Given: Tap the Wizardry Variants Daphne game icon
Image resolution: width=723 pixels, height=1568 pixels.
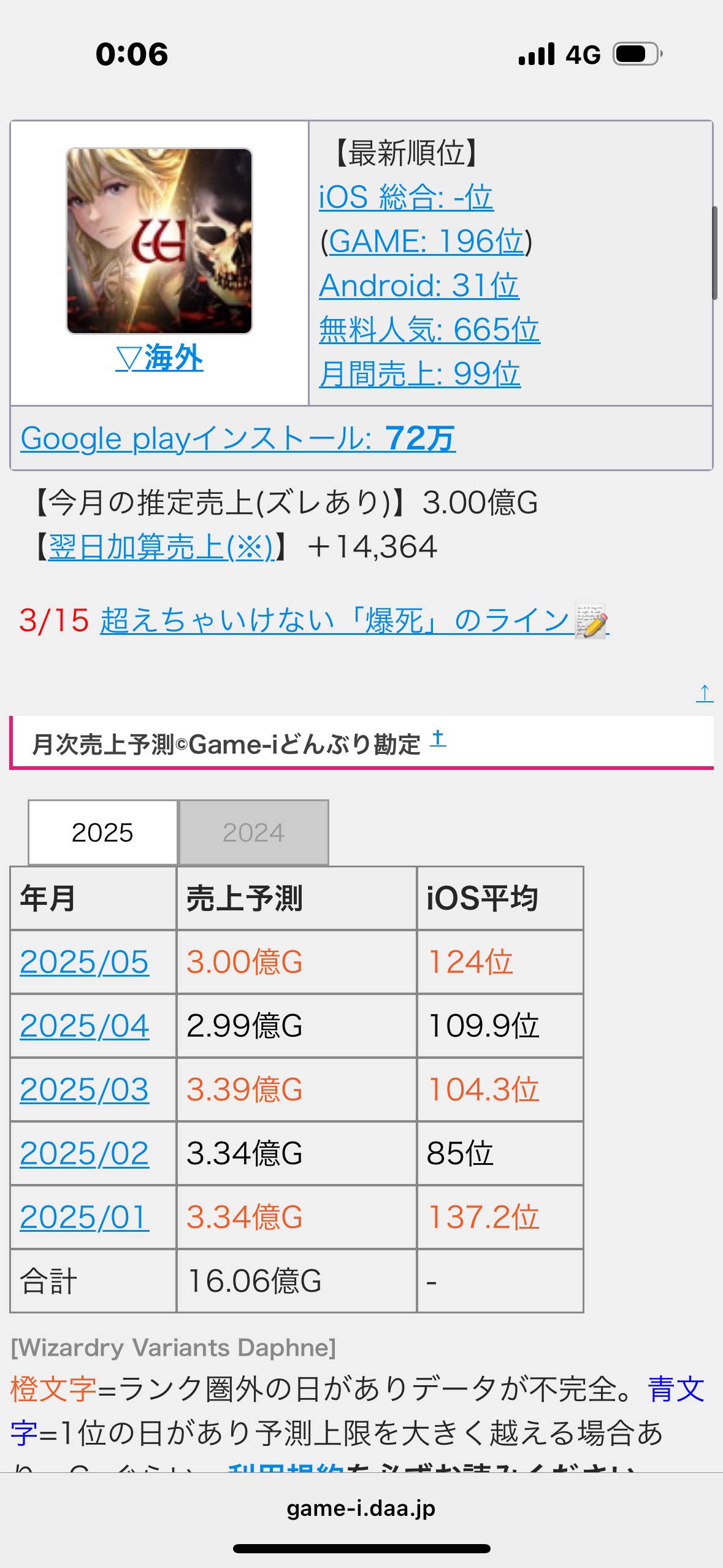Looking at the screenshot, I should [159, 241].
